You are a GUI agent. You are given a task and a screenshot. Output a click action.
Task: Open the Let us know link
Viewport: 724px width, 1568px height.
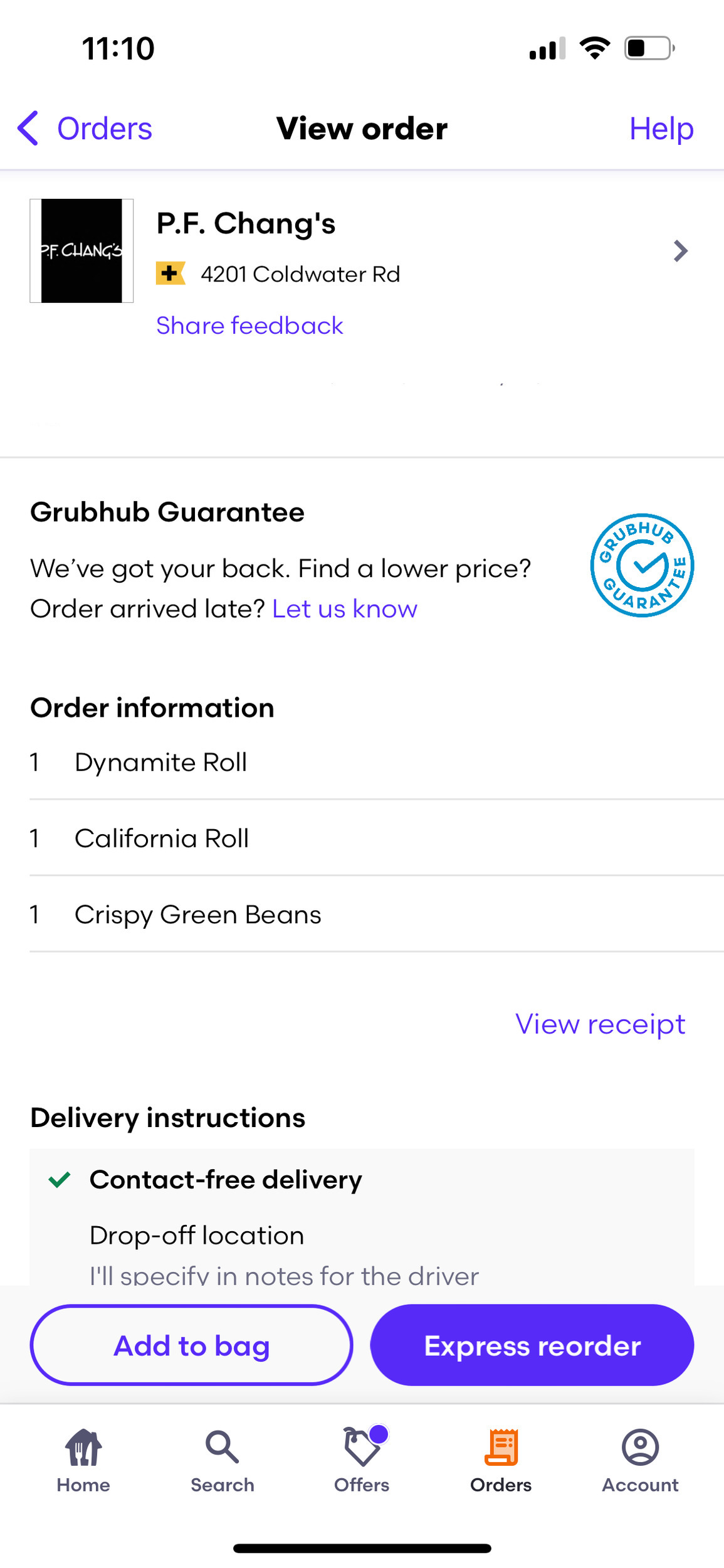tap(344, 609)
